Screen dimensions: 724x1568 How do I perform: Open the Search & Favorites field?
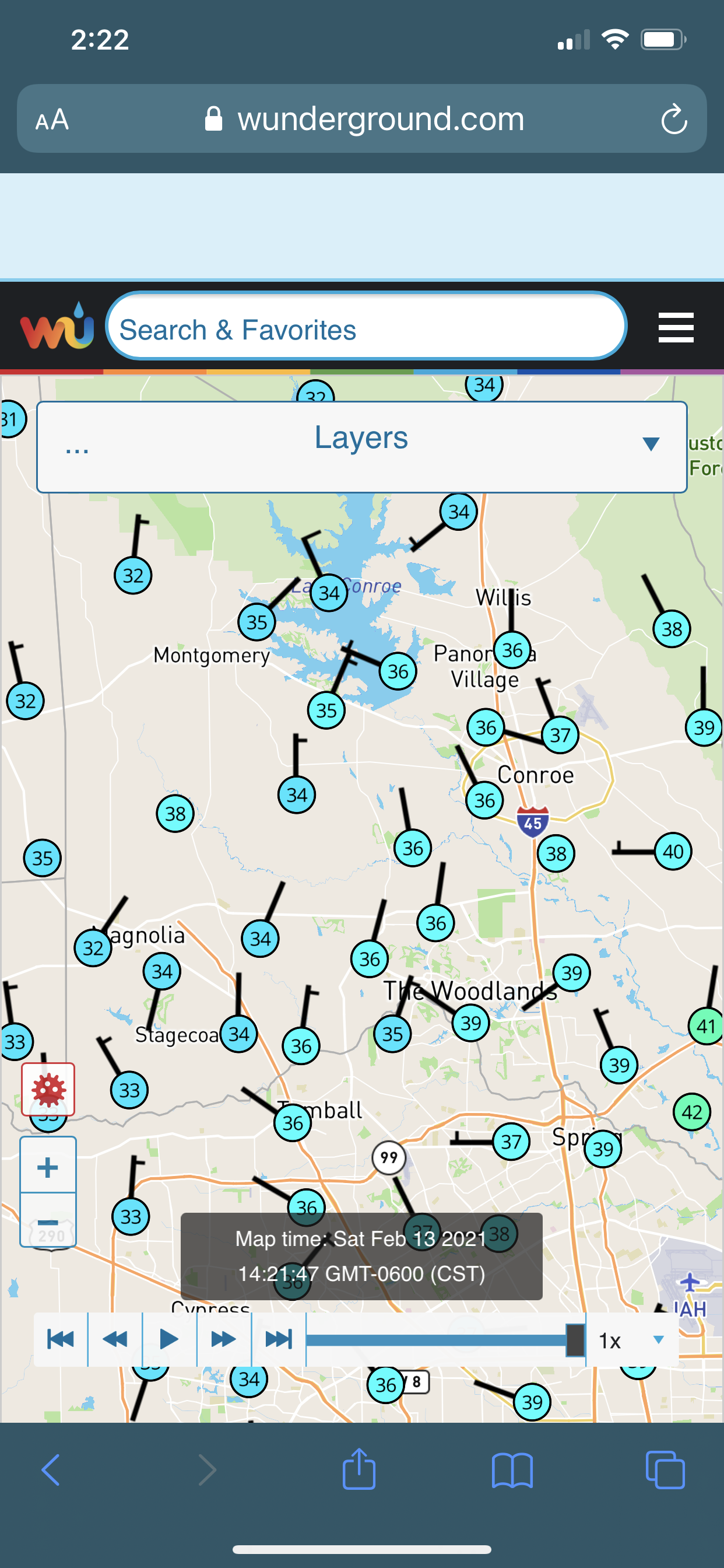tap(365, 328)
